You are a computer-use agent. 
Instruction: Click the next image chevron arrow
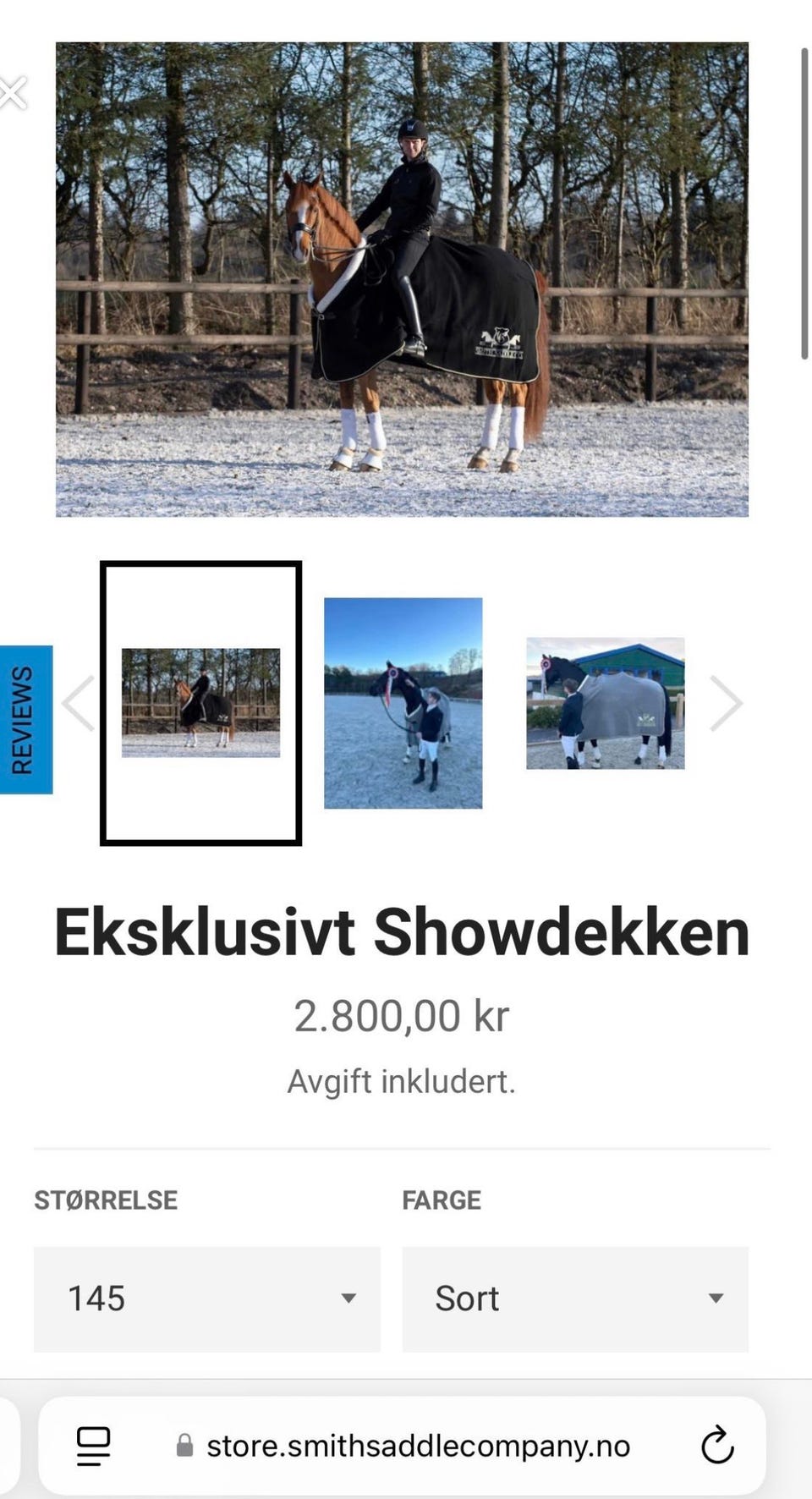[727, 702]
